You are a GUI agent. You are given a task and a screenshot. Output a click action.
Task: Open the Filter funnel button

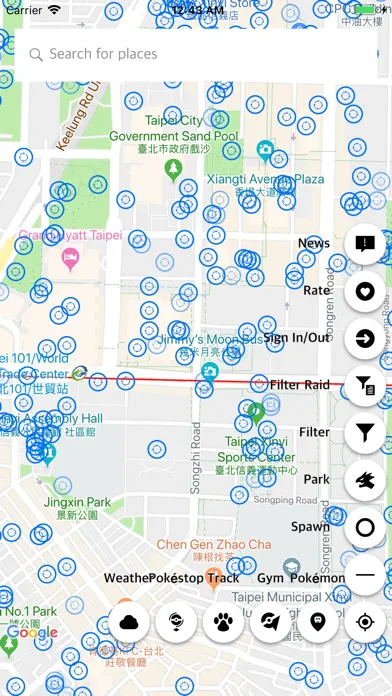point(365,433)
